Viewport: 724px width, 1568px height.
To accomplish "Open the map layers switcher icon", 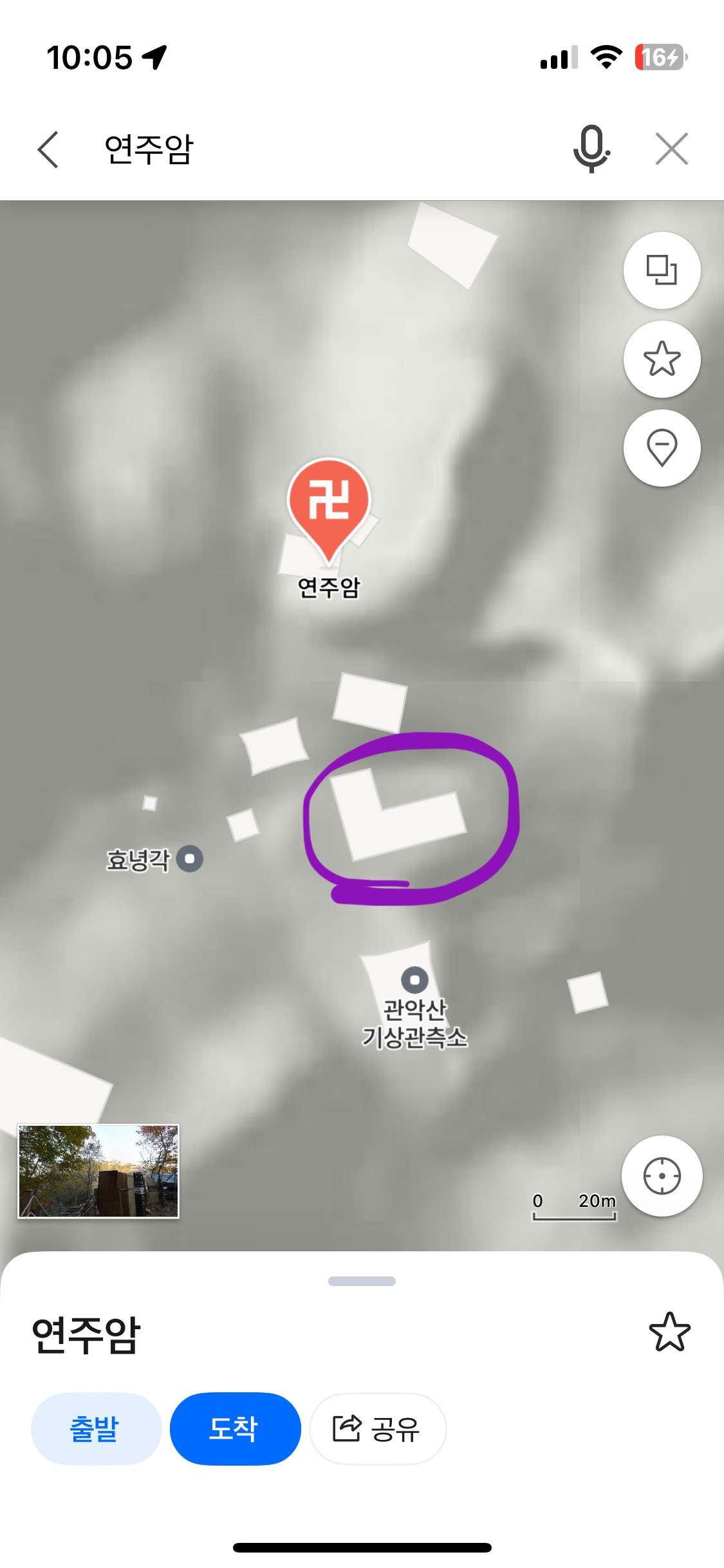I will click(662, 271).
